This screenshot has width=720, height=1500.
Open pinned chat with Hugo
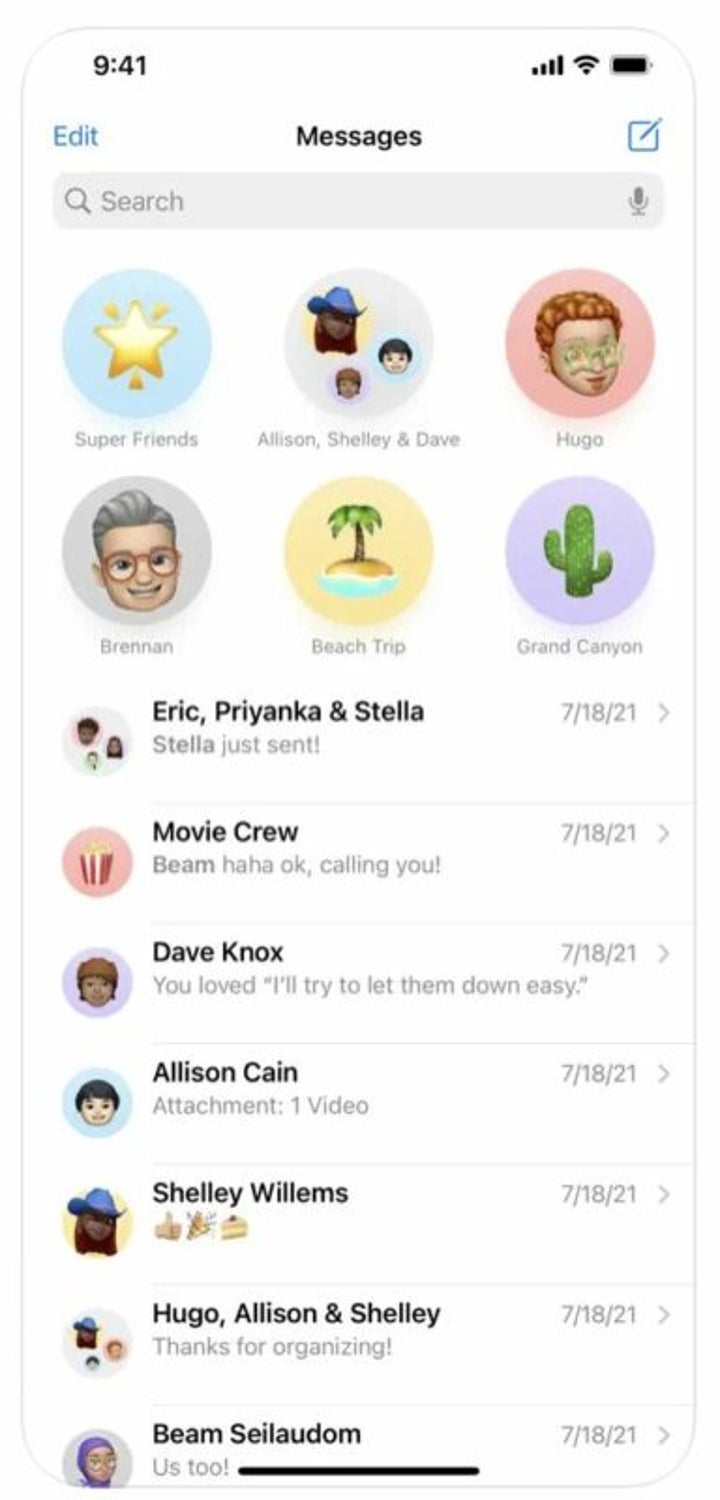pyautogui.click(x=580, y=343)
